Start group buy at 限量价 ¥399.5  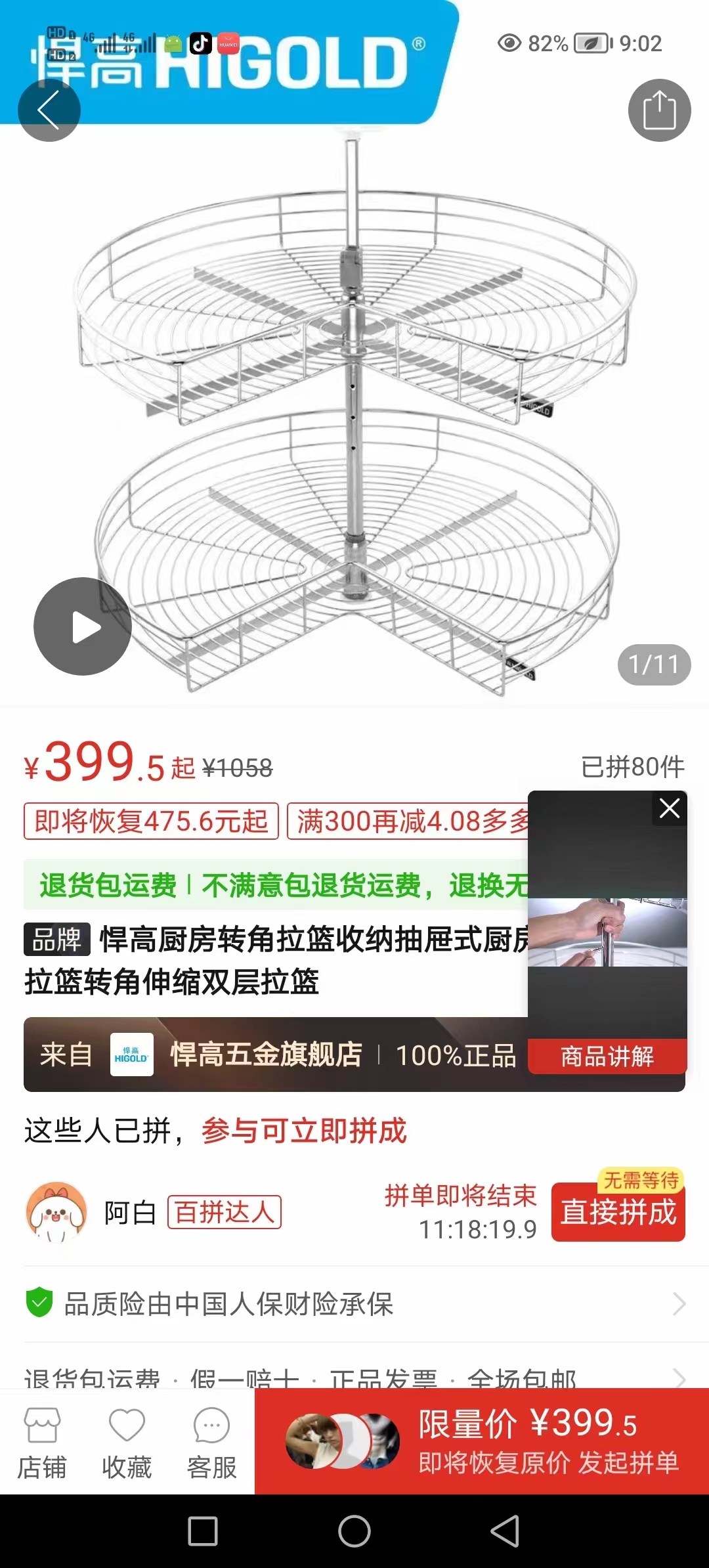482,1442
